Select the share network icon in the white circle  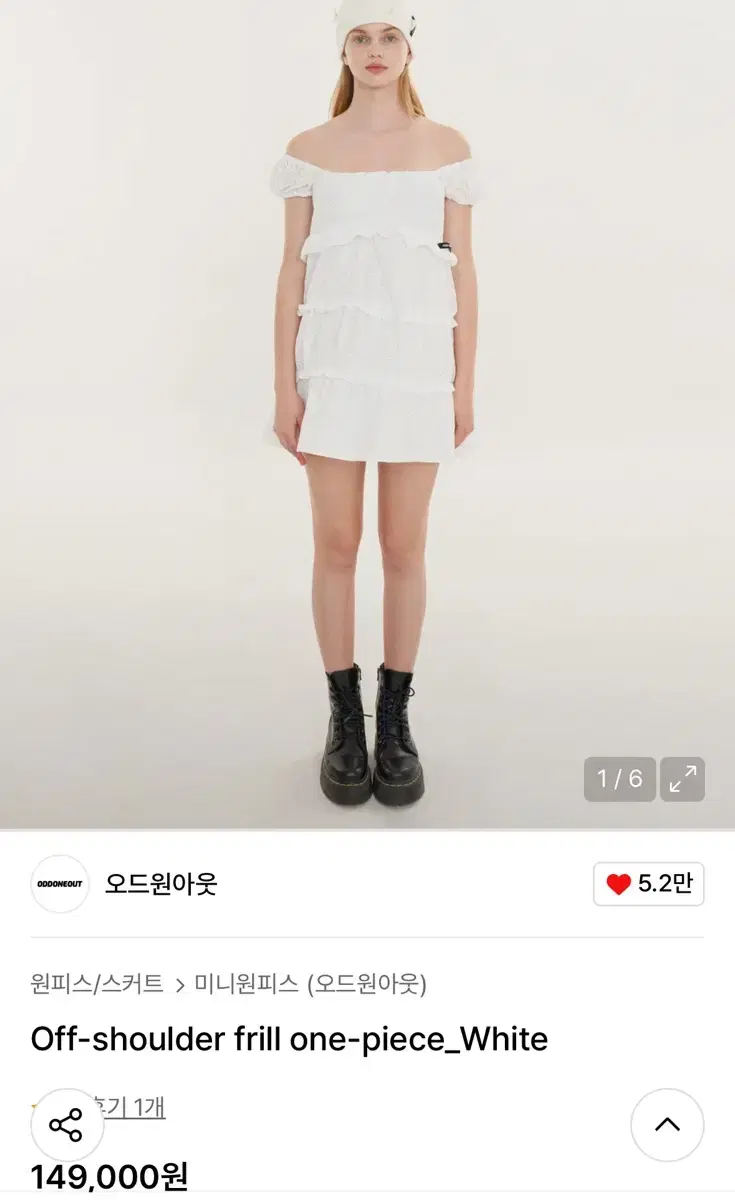coord(68,1124)
